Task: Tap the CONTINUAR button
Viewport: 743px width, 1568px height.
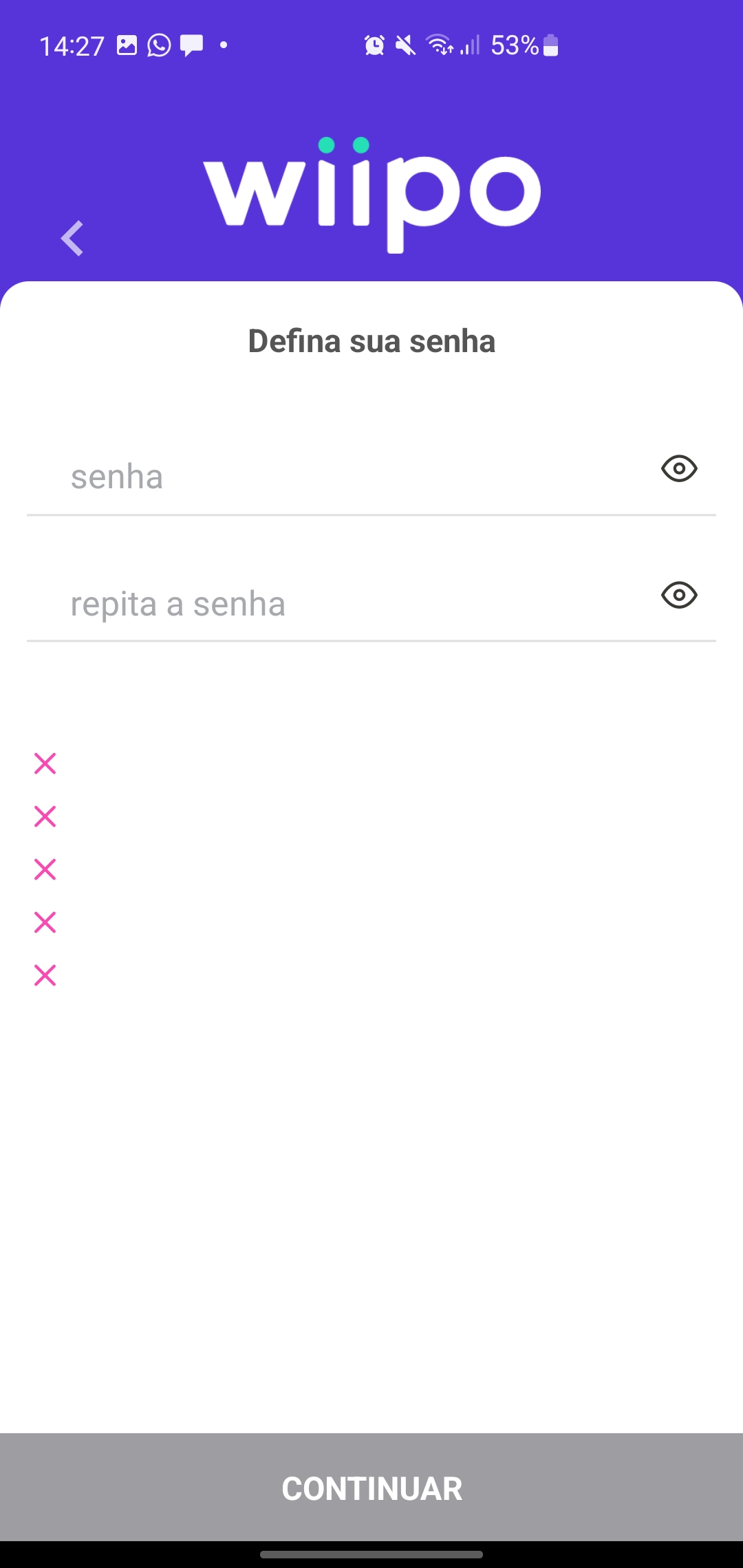Action: (x=371, y=1488)
